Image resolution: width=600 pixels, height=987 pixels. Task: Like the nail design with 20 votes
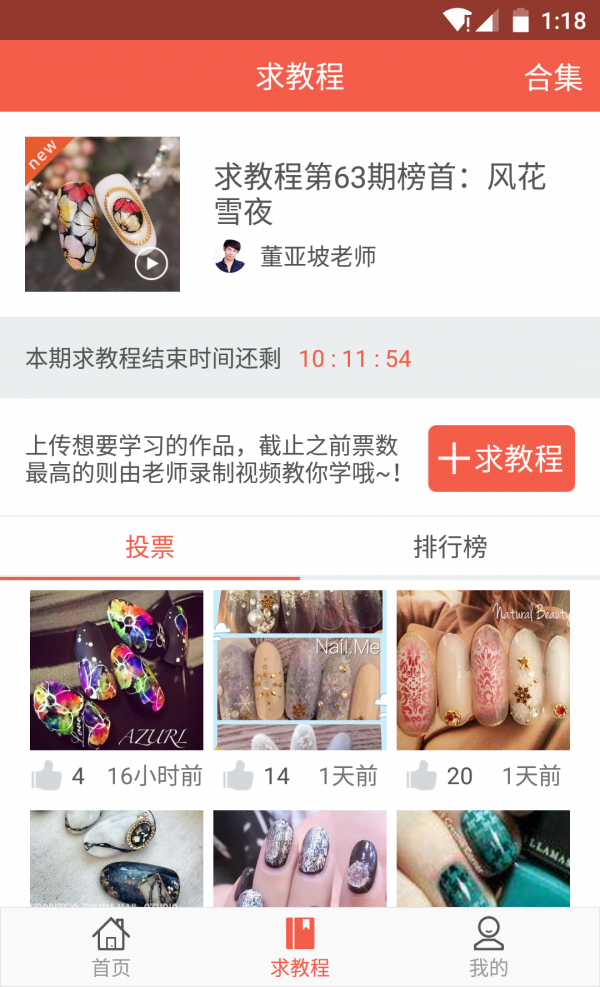point(422,776)
